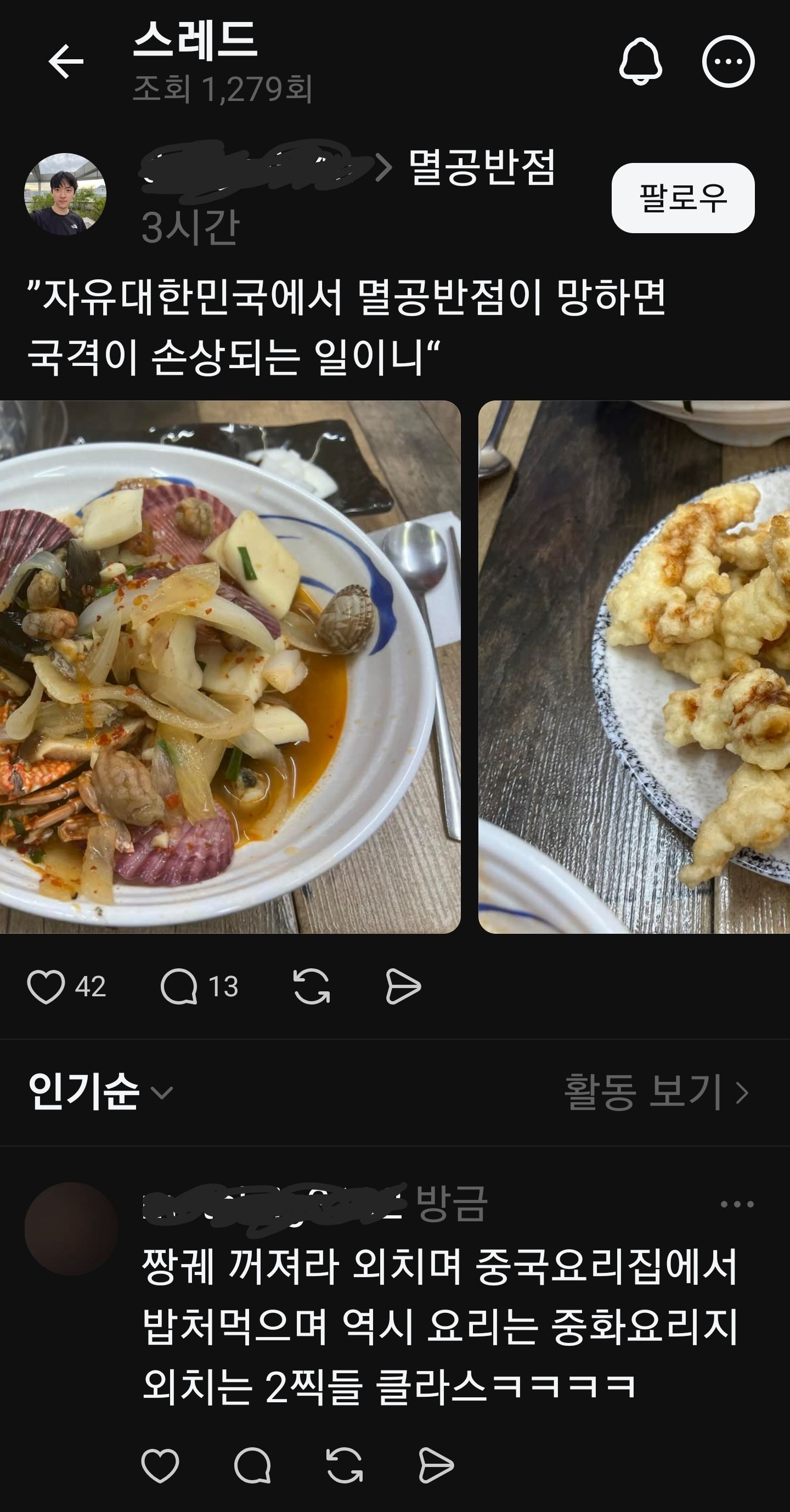The height and width of the screenshot is (1512, 790).
Task: Open the 13 comments on main post
Action: [x=179, y=986]
